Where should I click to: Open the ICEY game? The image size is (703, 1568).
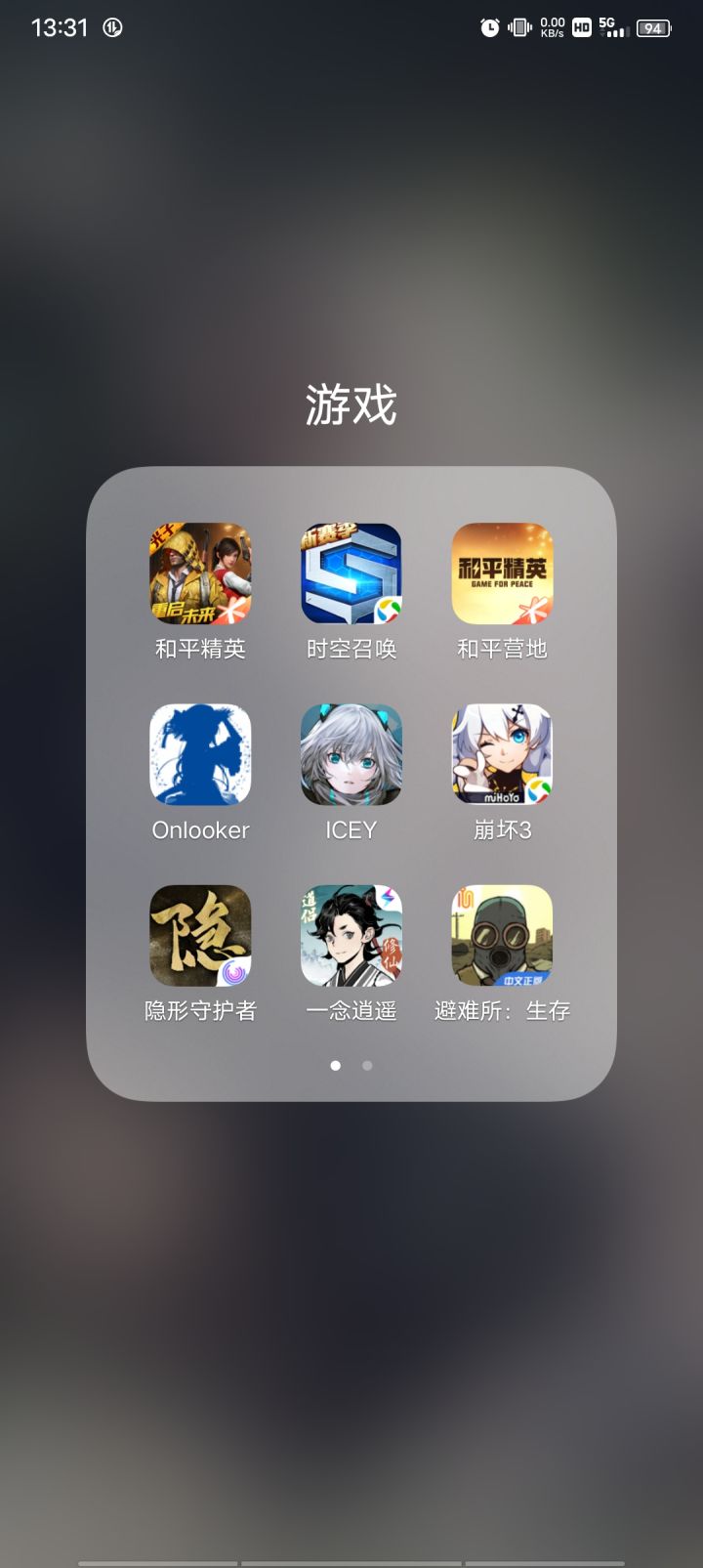pos(351,754)
